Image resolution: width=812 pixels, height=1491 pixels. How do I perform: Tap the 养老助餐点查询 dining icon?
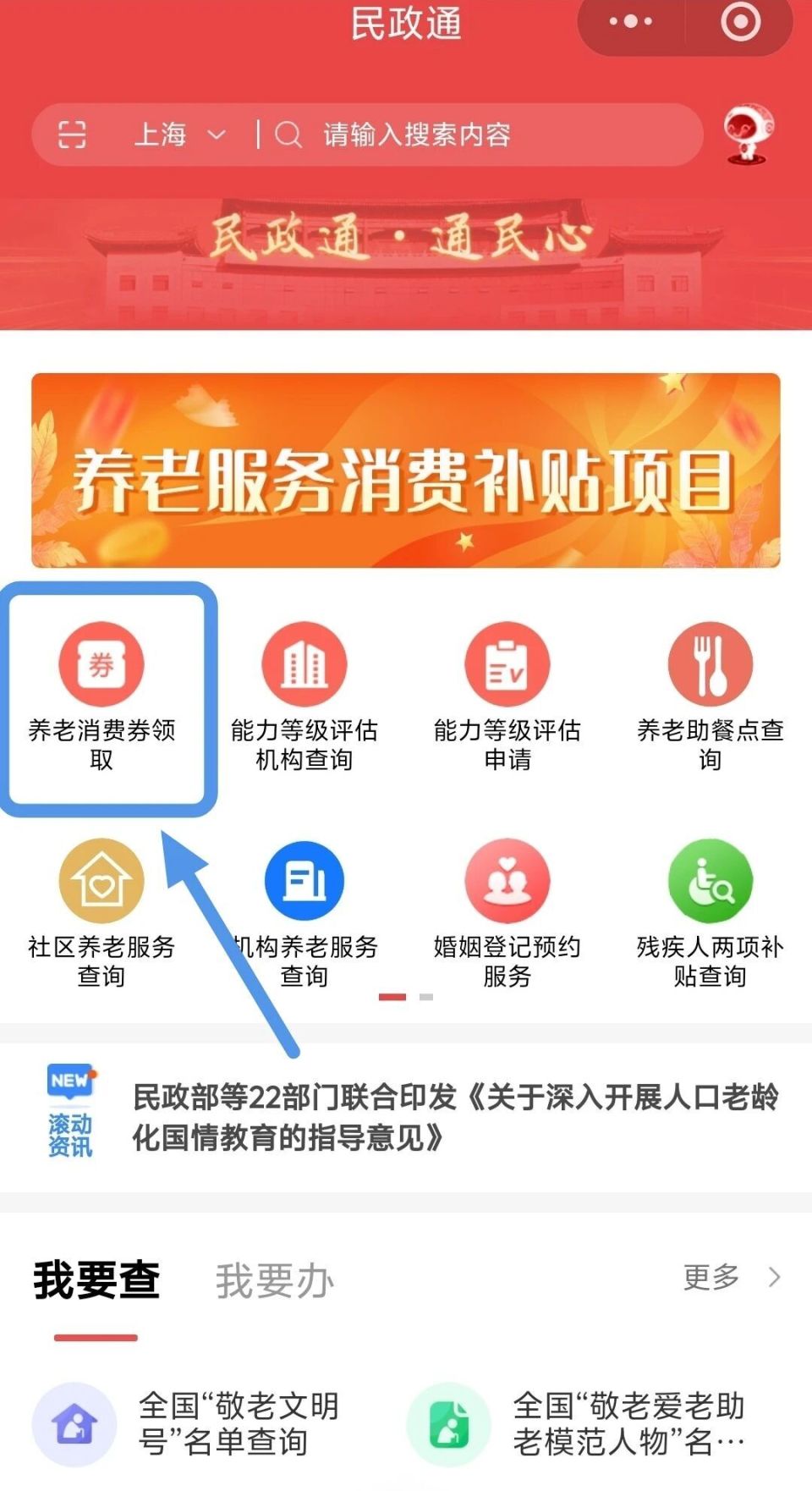coord(709,664)
